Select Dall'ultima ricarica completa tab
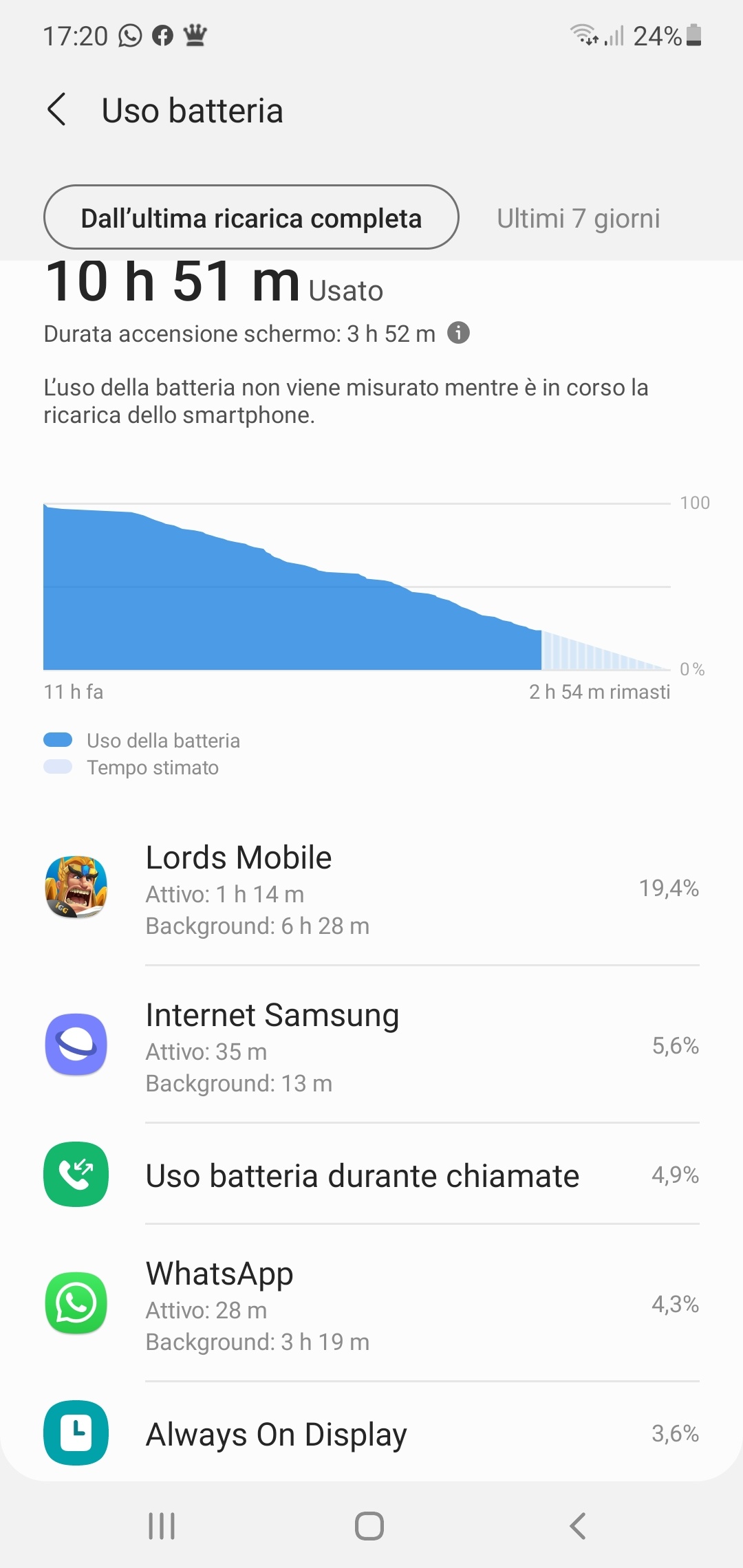Image resolution: width=743 pixels, height=1568 pixels. coord(251,217)
